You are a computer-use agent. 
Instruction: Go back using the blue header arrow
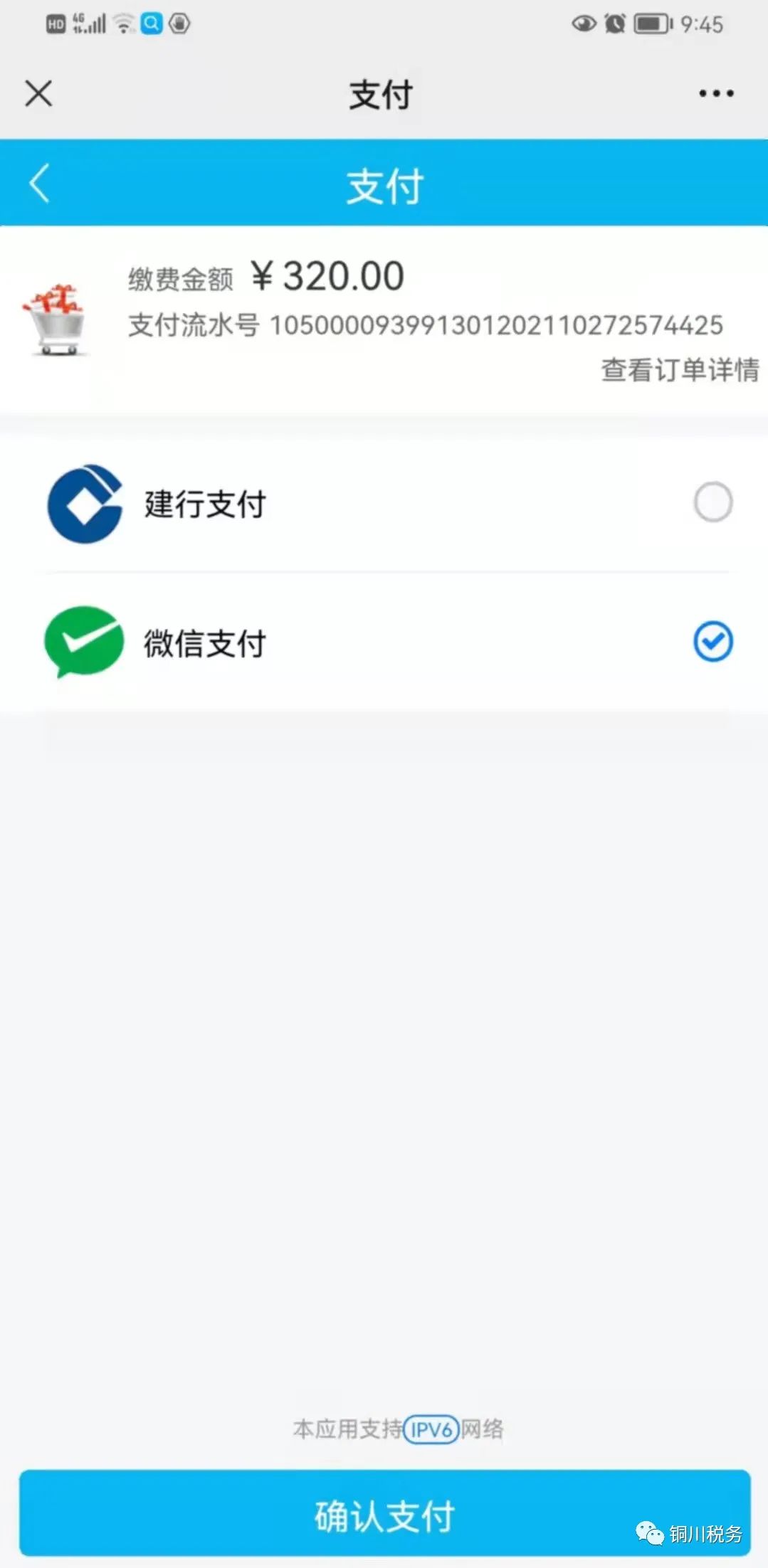tap(40, 184)
